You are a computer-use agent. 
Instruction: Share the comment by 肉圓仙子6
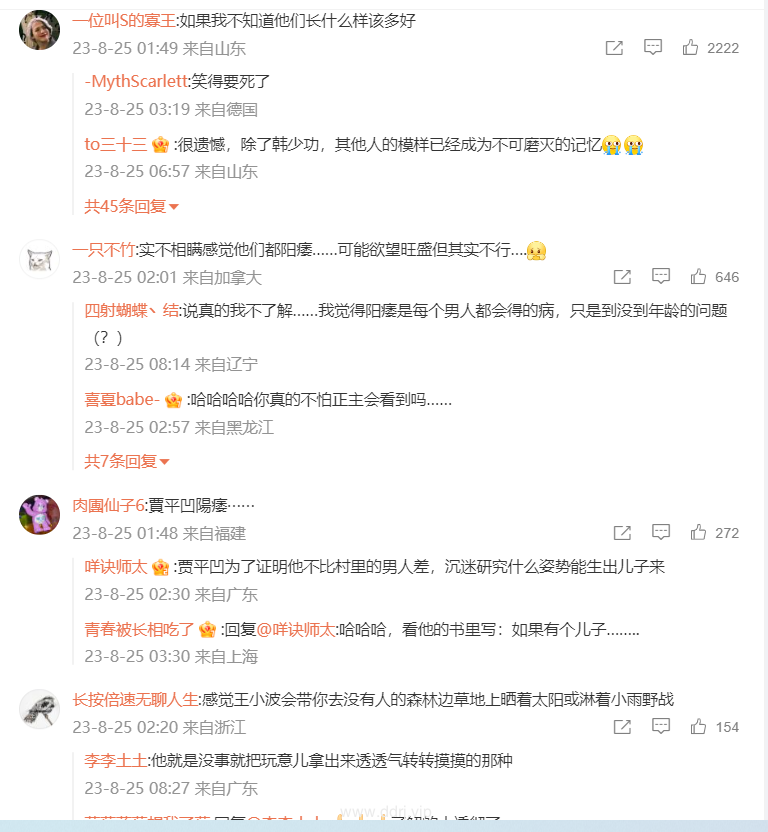(622, 533)
